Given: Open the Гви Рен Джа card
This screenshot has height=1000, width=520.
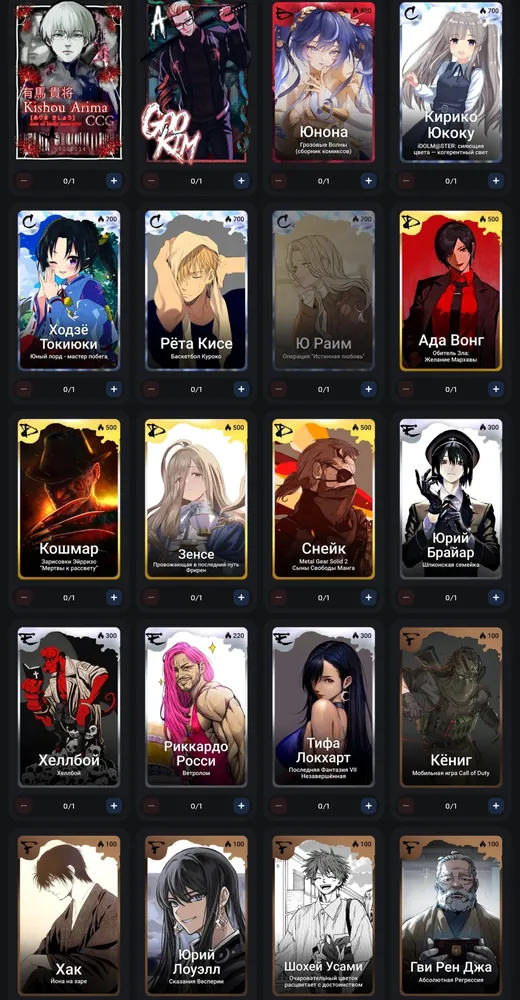Looking at the screenshot, I should 451,916.
